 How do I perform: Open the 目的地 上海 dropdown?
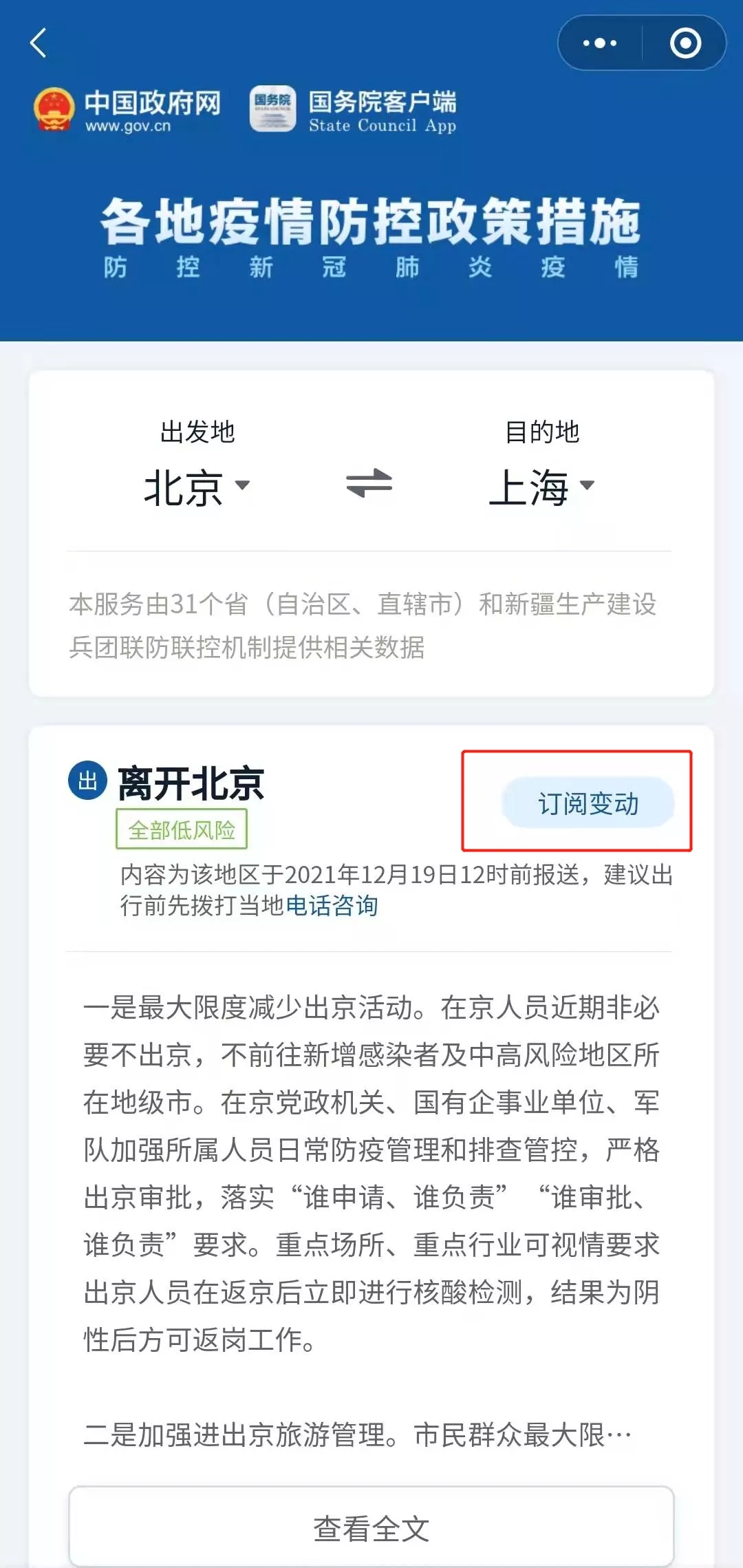542,487
